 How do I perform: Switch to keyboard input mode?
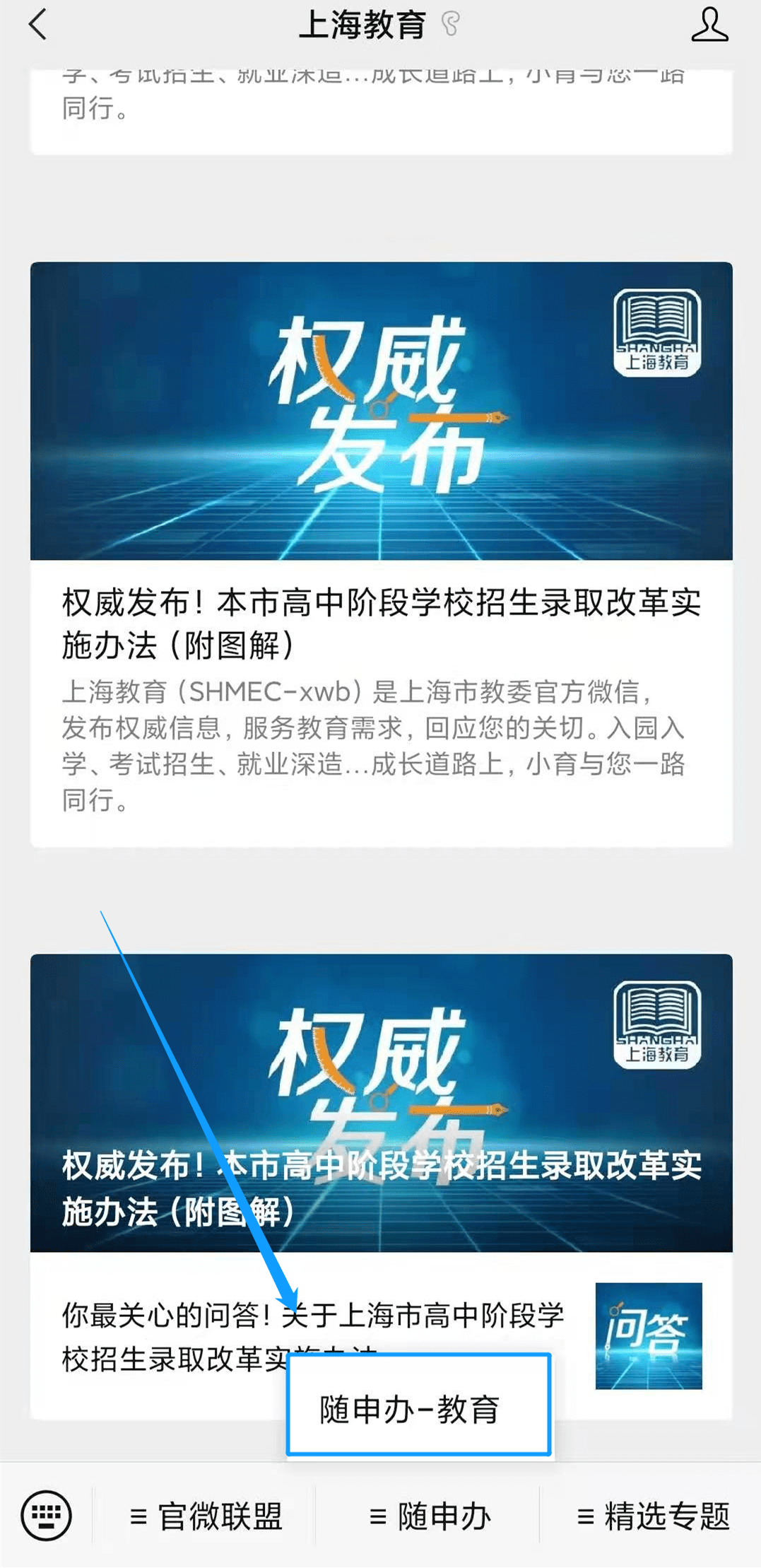[47, 1515]
